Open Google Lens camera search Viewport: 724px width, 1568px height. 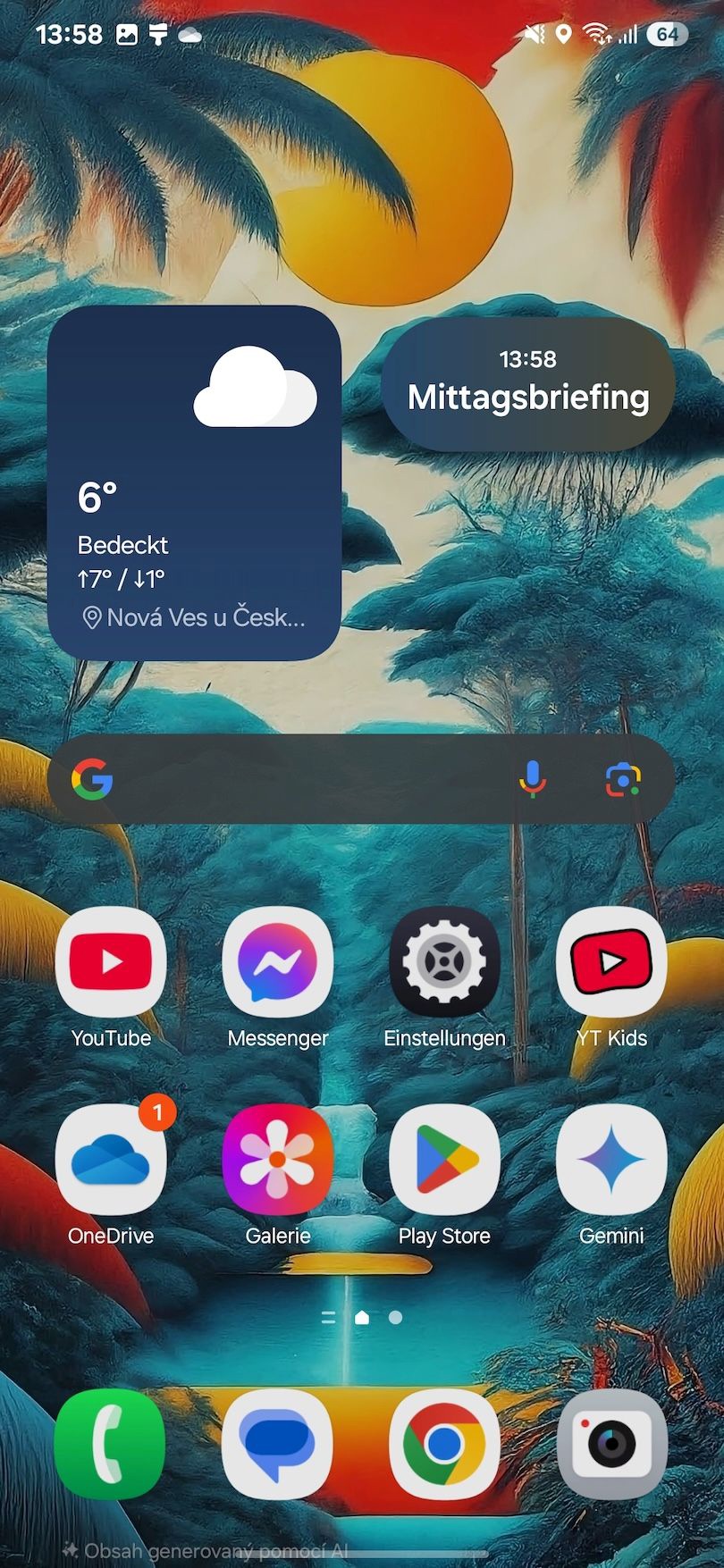point(623,779)
